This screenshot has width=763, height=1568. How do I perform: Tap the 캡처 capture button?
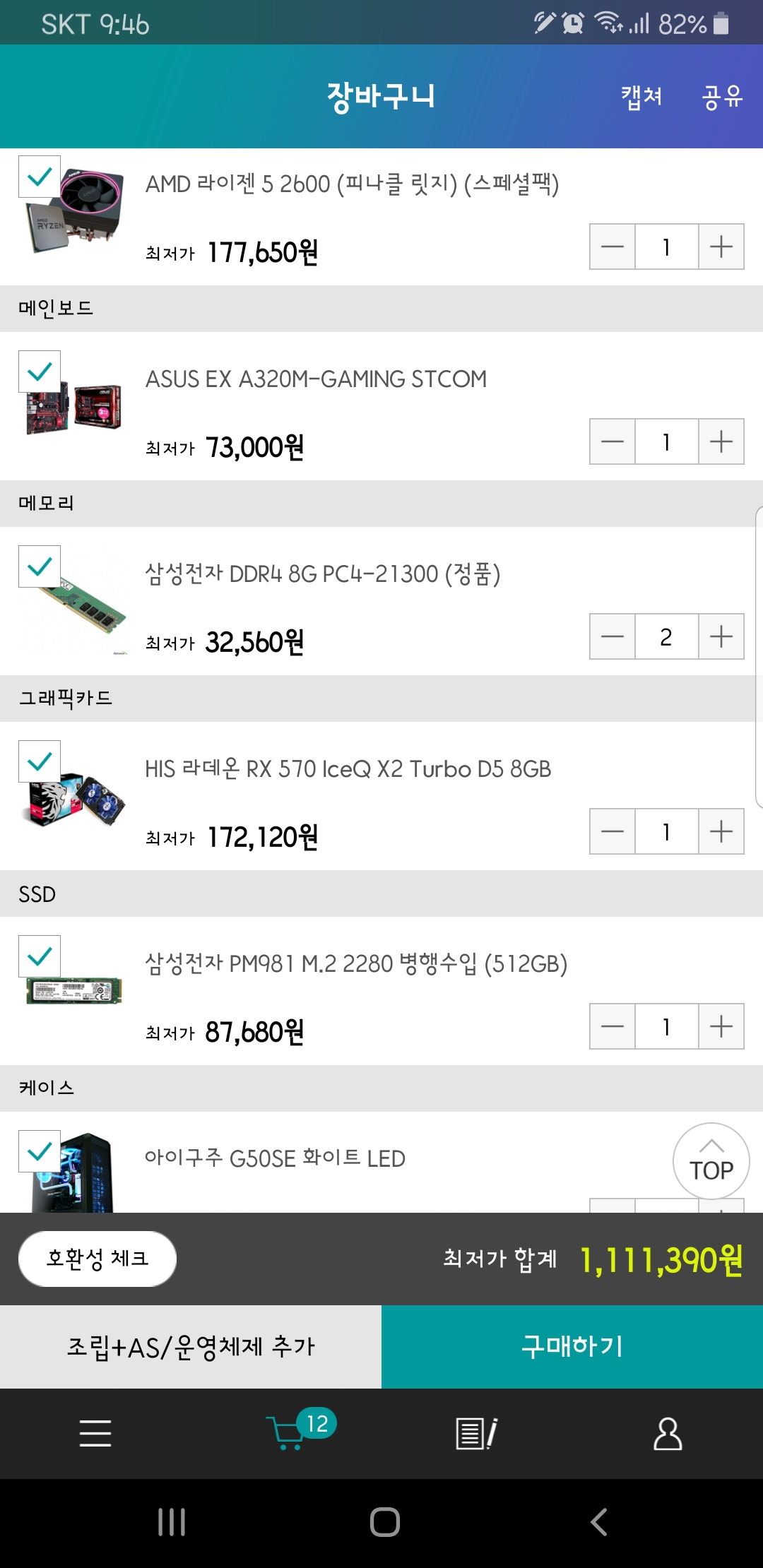pos(641,96)
